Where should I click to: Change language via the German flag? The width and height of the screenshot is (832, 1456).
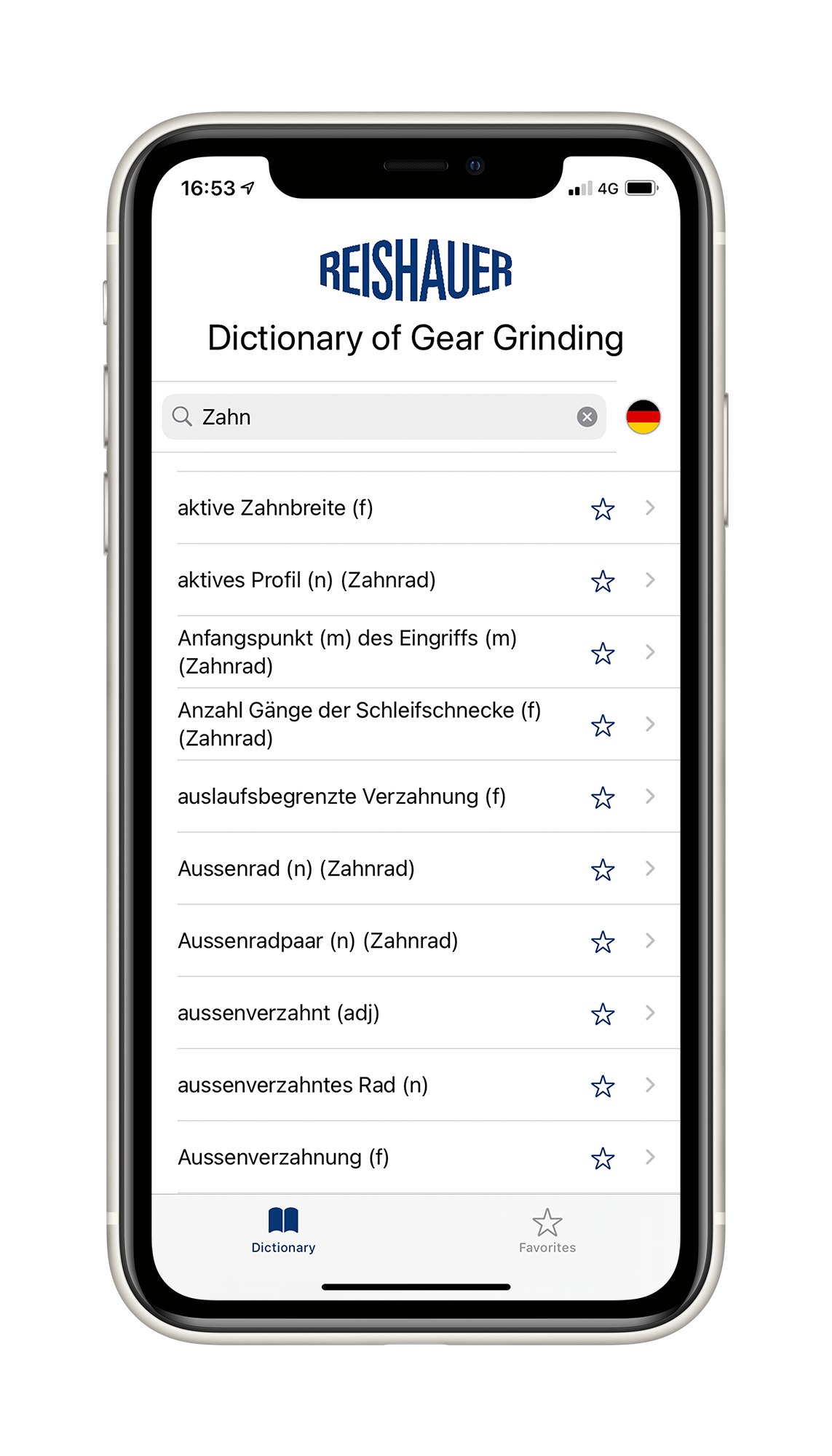click(x=643, y=416)
